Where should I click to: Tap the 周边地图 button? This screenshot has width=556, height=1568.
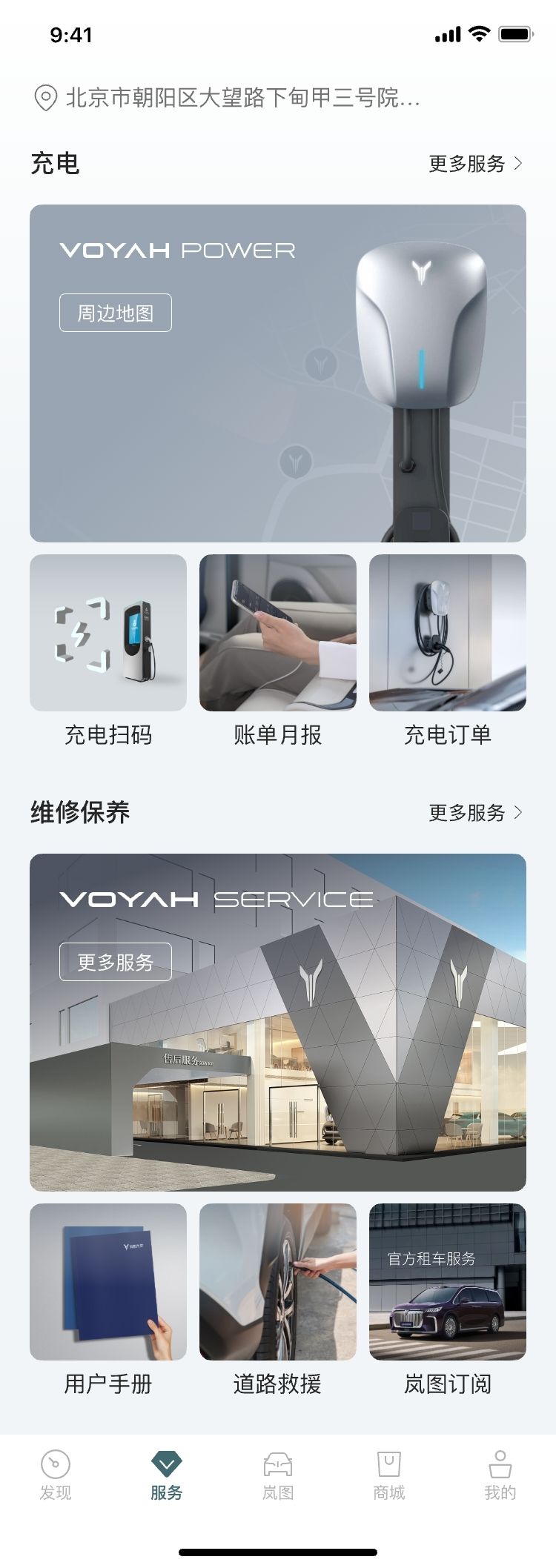[x=116, y=313]
